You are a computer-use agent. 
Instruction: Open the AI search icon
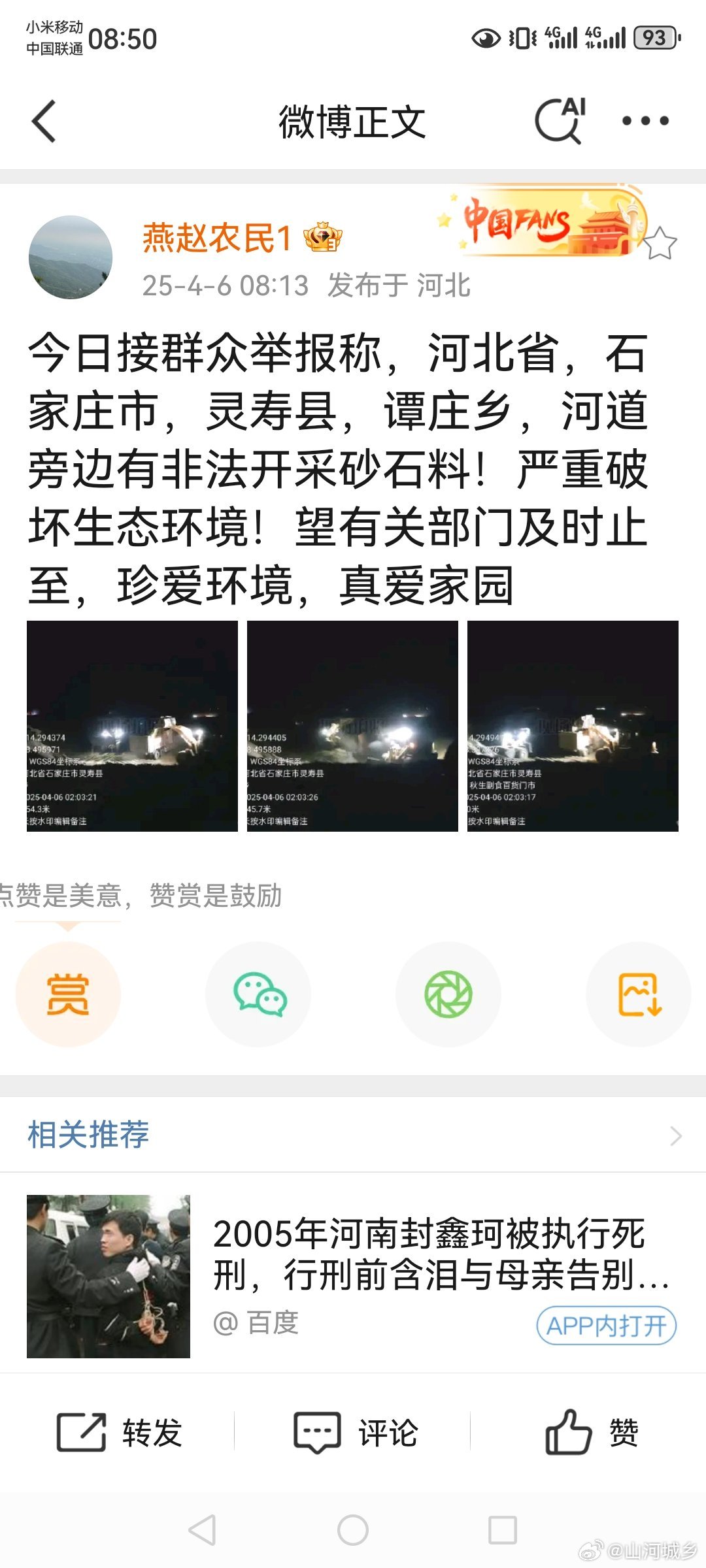click(560, 121)
